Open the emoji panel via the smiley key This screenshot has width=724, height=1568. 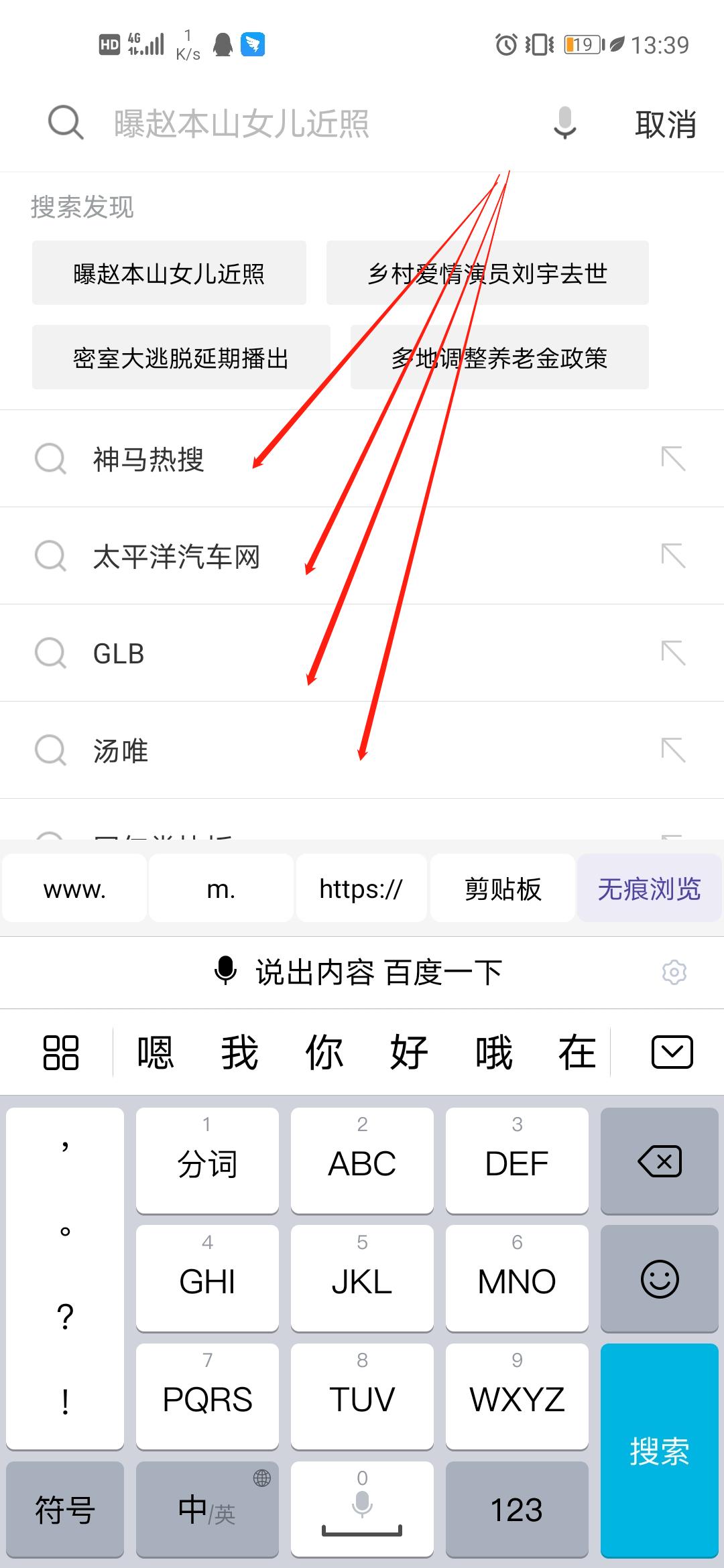tap(659, 1279)
